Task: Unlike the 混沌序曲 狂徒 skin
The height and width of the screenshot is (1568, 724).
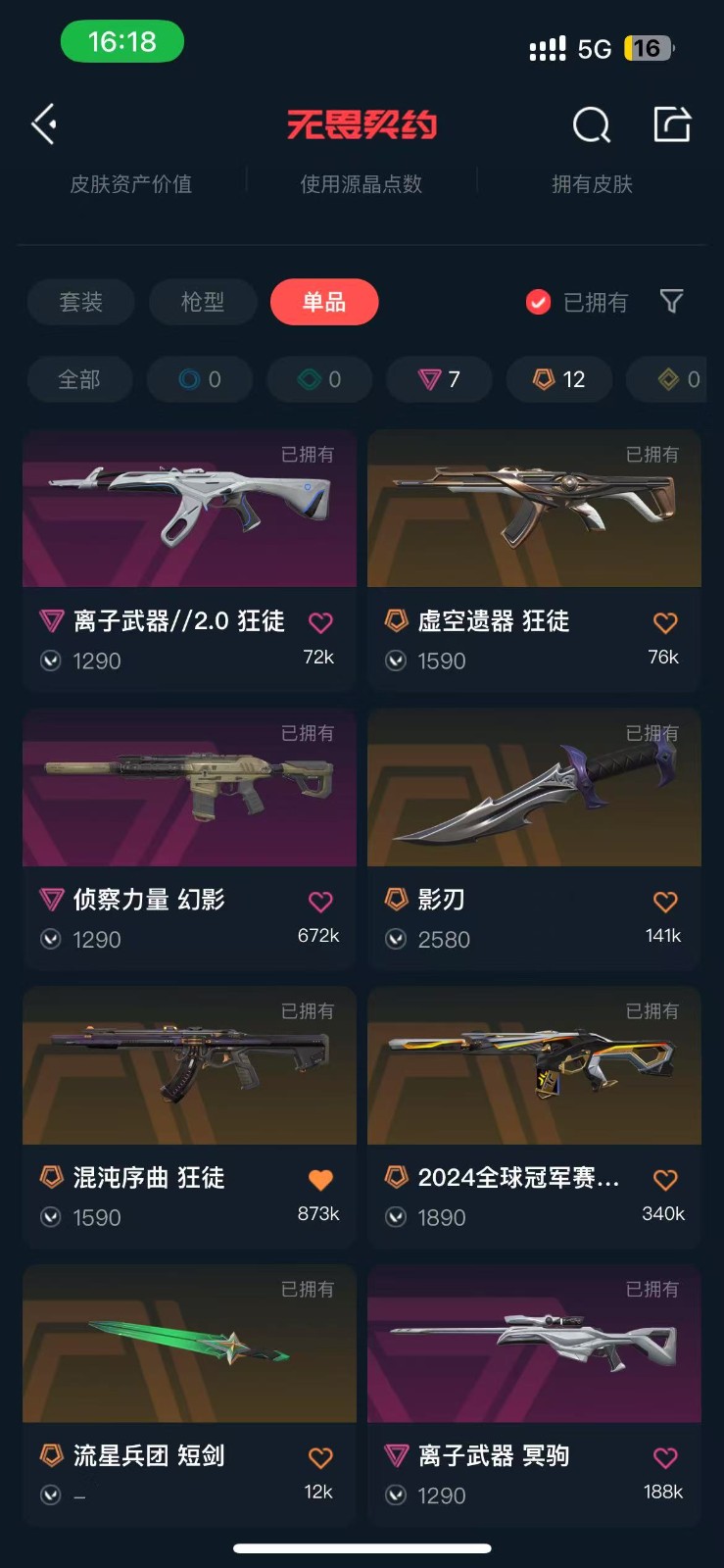Action: coord(320,1180)
